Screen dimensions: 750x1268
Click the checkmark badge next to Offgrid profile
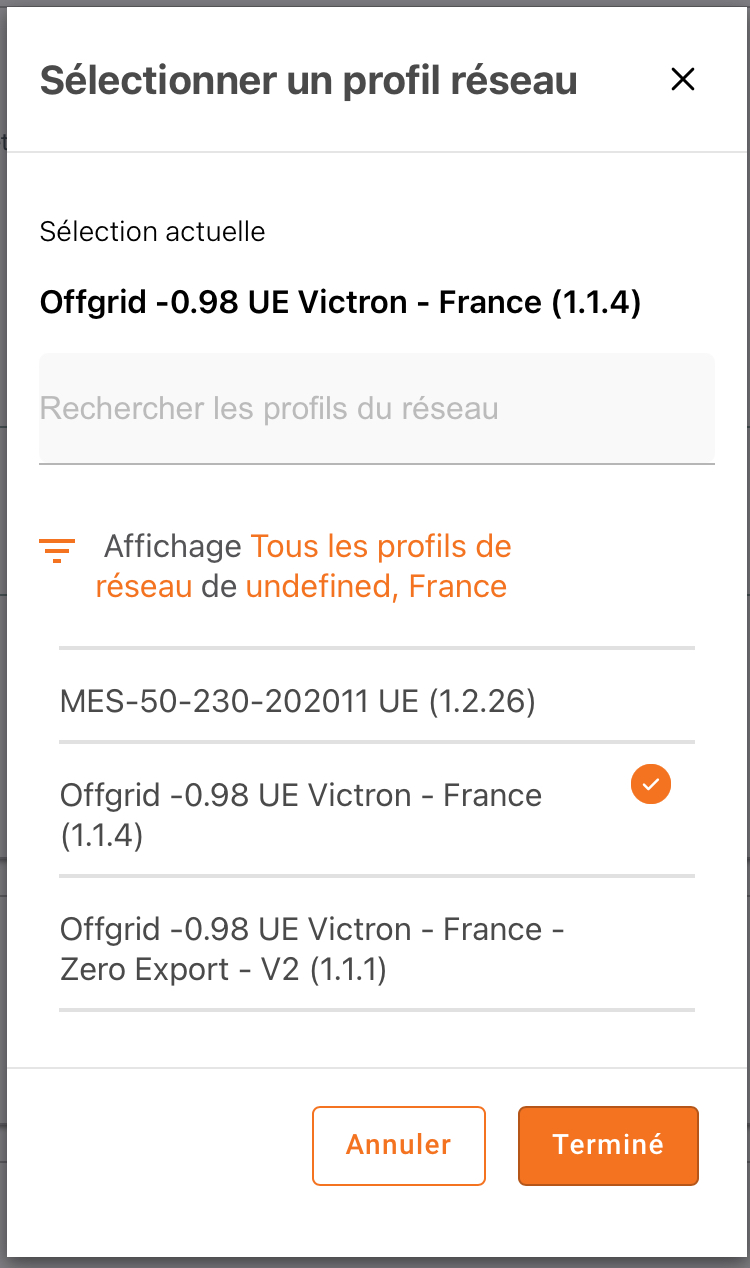point(651,784)
